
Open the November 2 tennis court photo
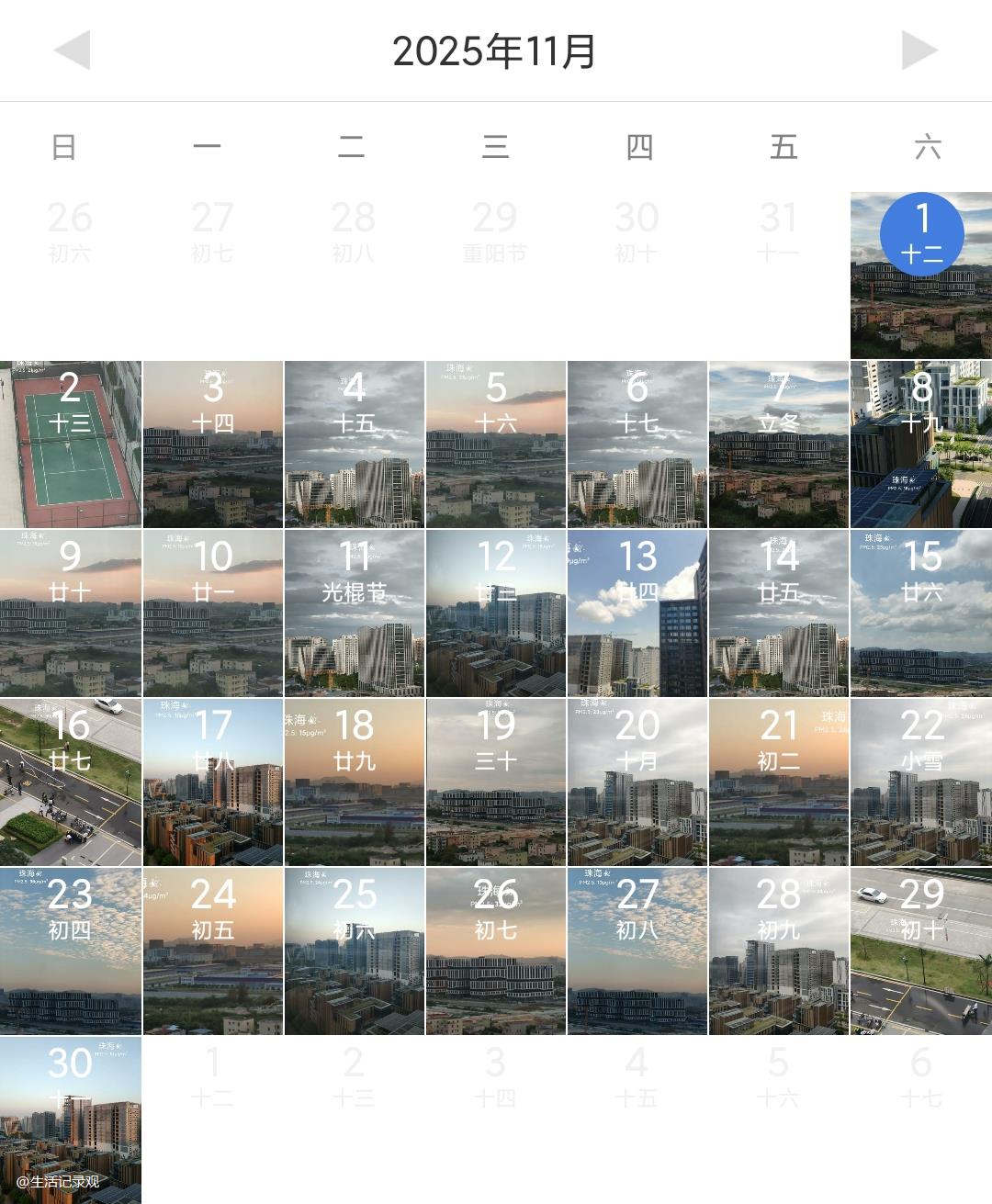(x=71, y=444)
